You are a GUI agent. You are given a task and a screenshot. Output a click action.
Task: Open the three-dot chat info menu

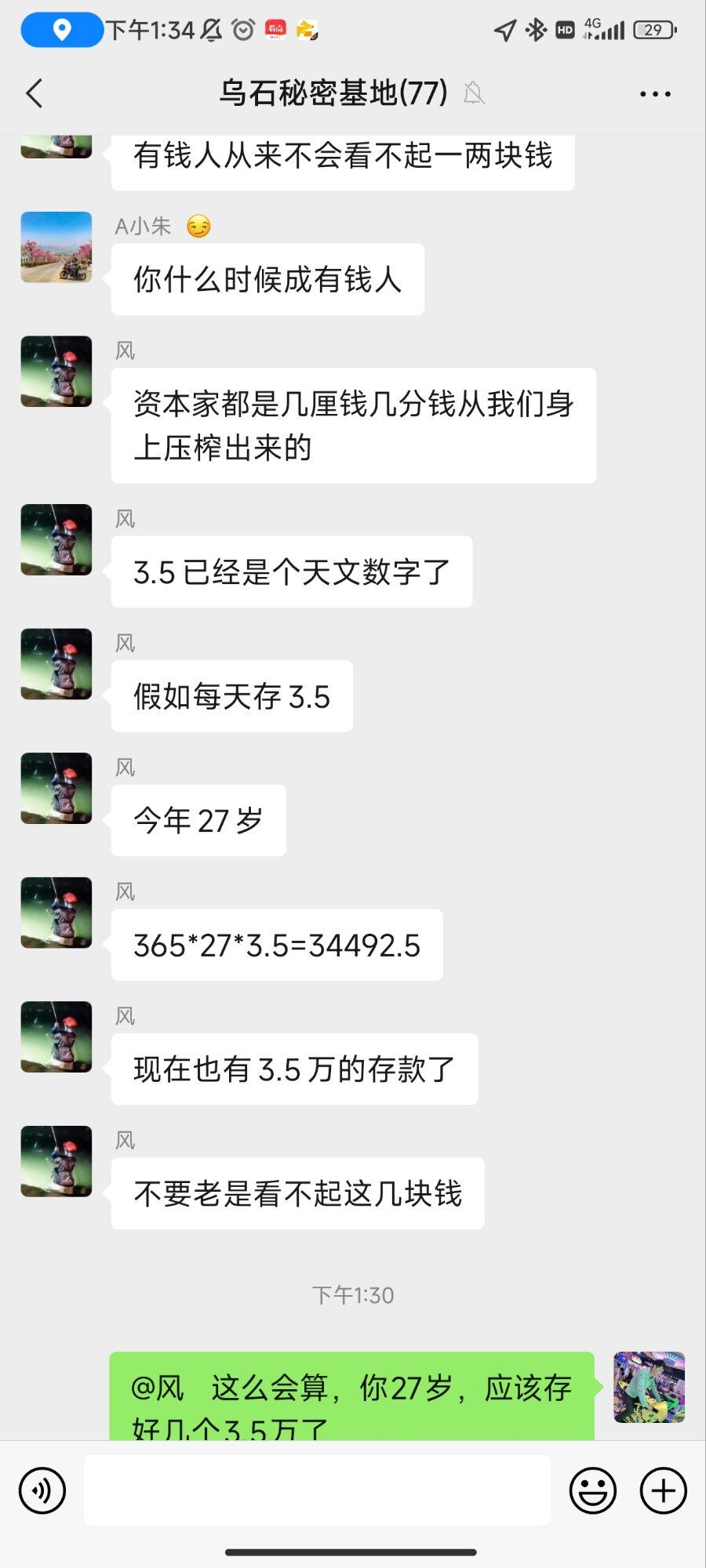[655, 94]
